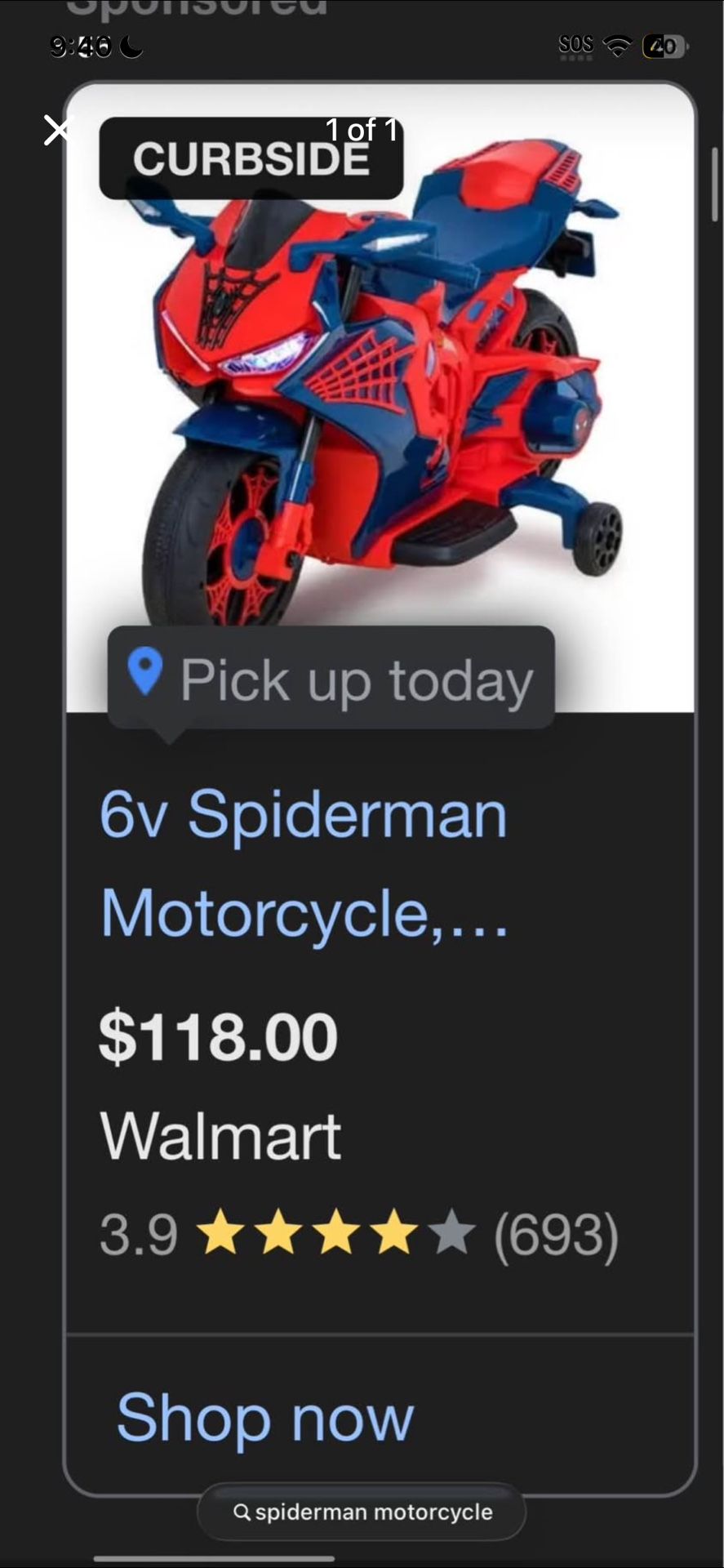Viewport: 724px width, 1568px height.
Task: Tap the Wi-Fi icon in the status bar
Action: 618,45
